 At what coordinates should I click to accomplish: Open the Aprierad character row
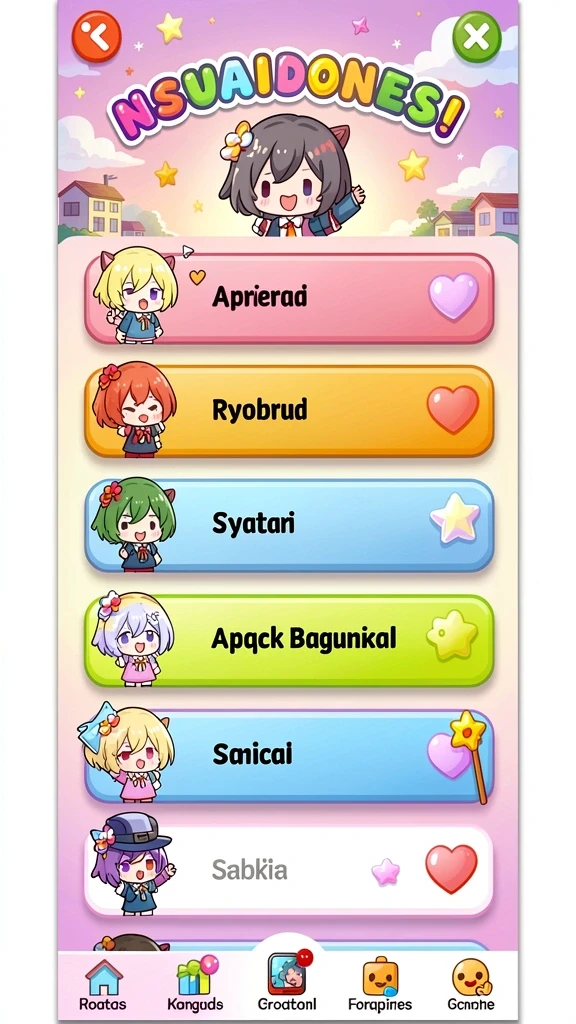click(289, 298)
